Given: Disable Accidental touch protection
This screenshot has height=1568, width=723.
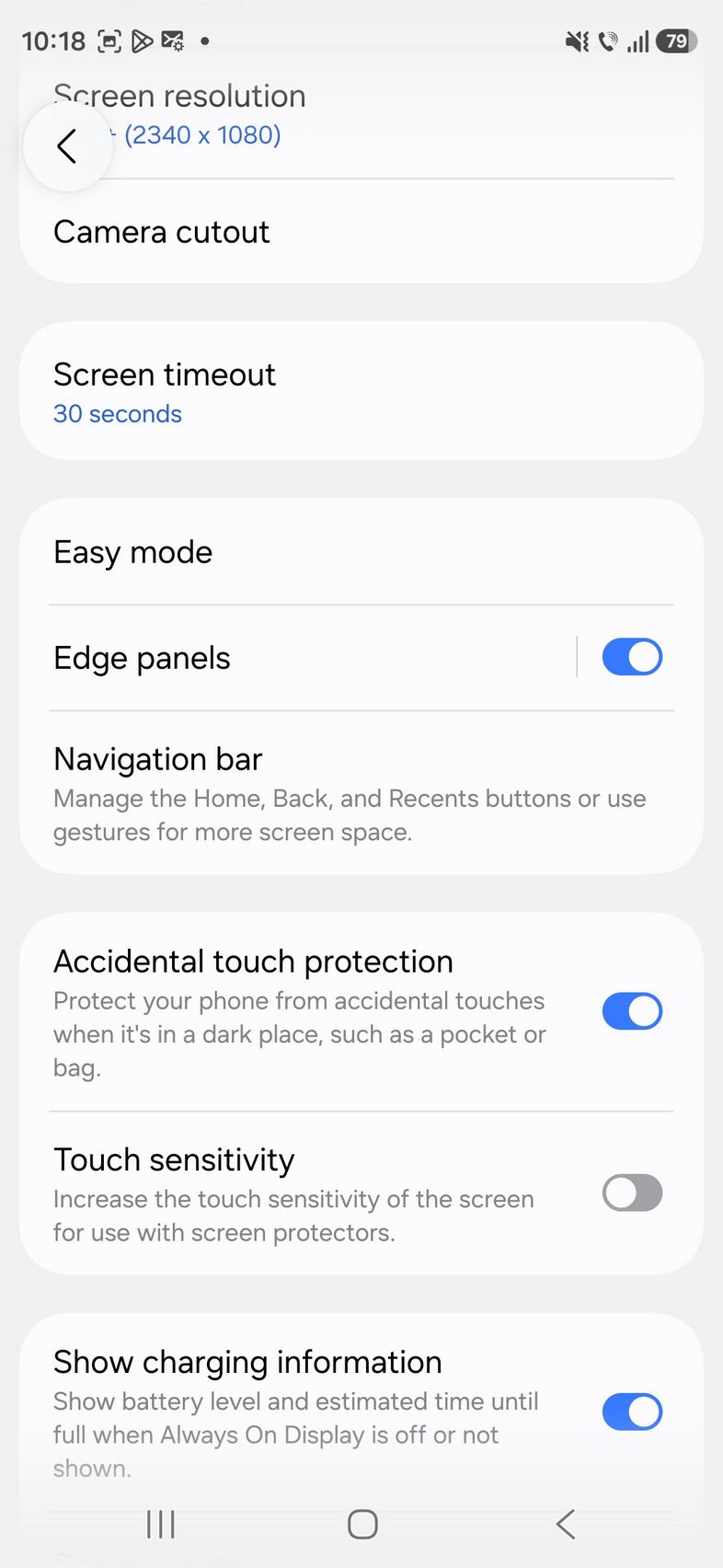Looking at the screenshot, I should pos(632,1011).
